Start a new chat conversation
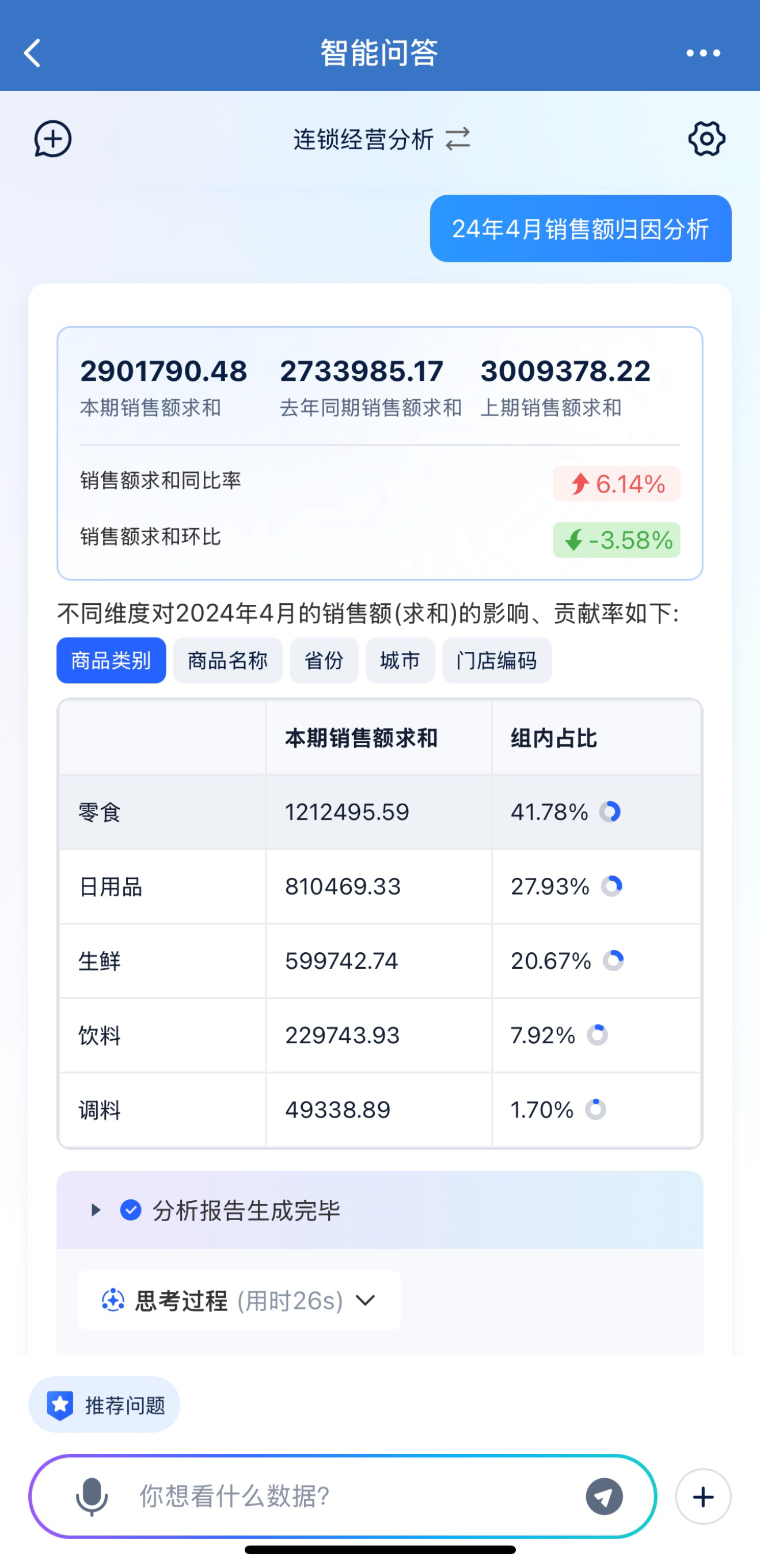The image size is (760, 1568). click(x=53, y=139)
